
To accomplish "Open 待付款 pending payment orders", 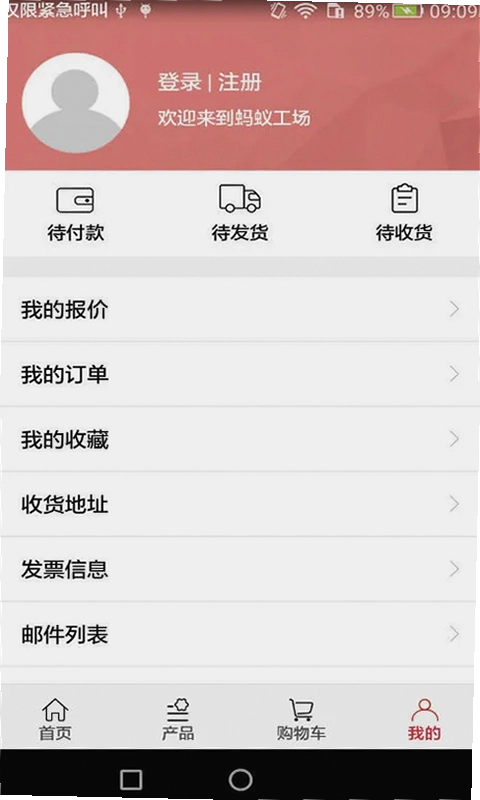I will tap(75, 214).
